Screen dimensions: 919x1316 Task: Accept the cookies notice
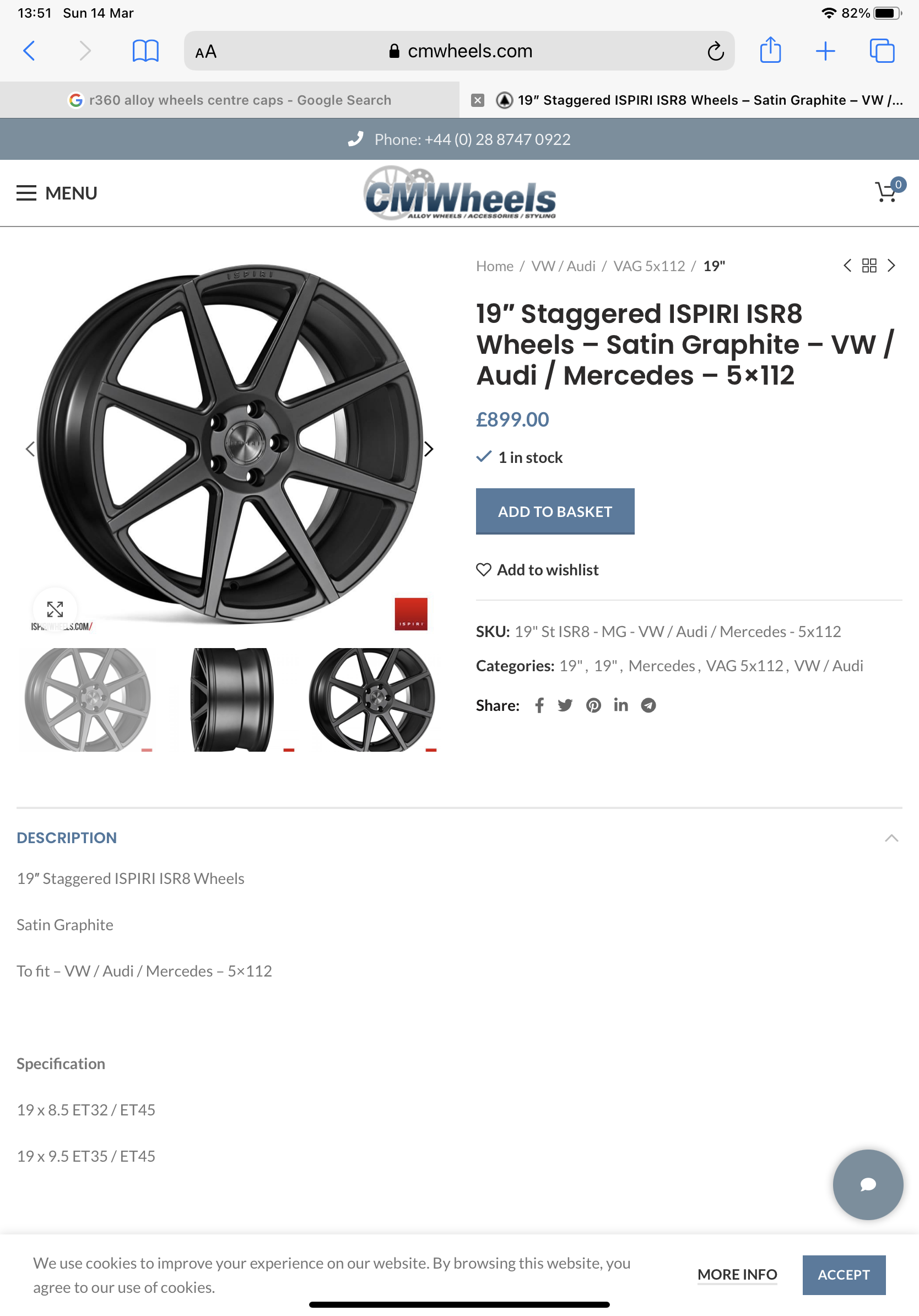[844, 1275]
